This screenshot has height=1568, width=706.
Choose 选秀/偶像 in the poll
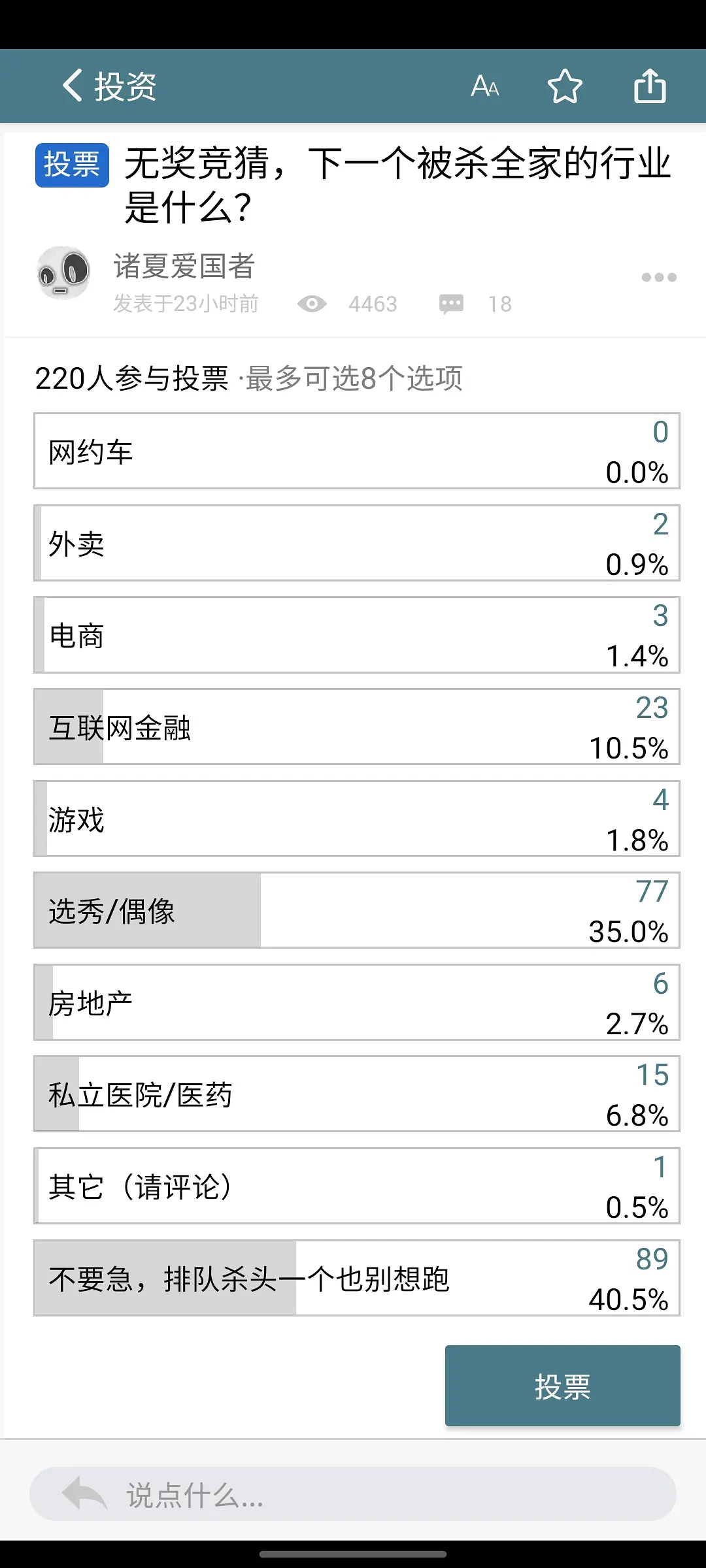coord(356,911)
